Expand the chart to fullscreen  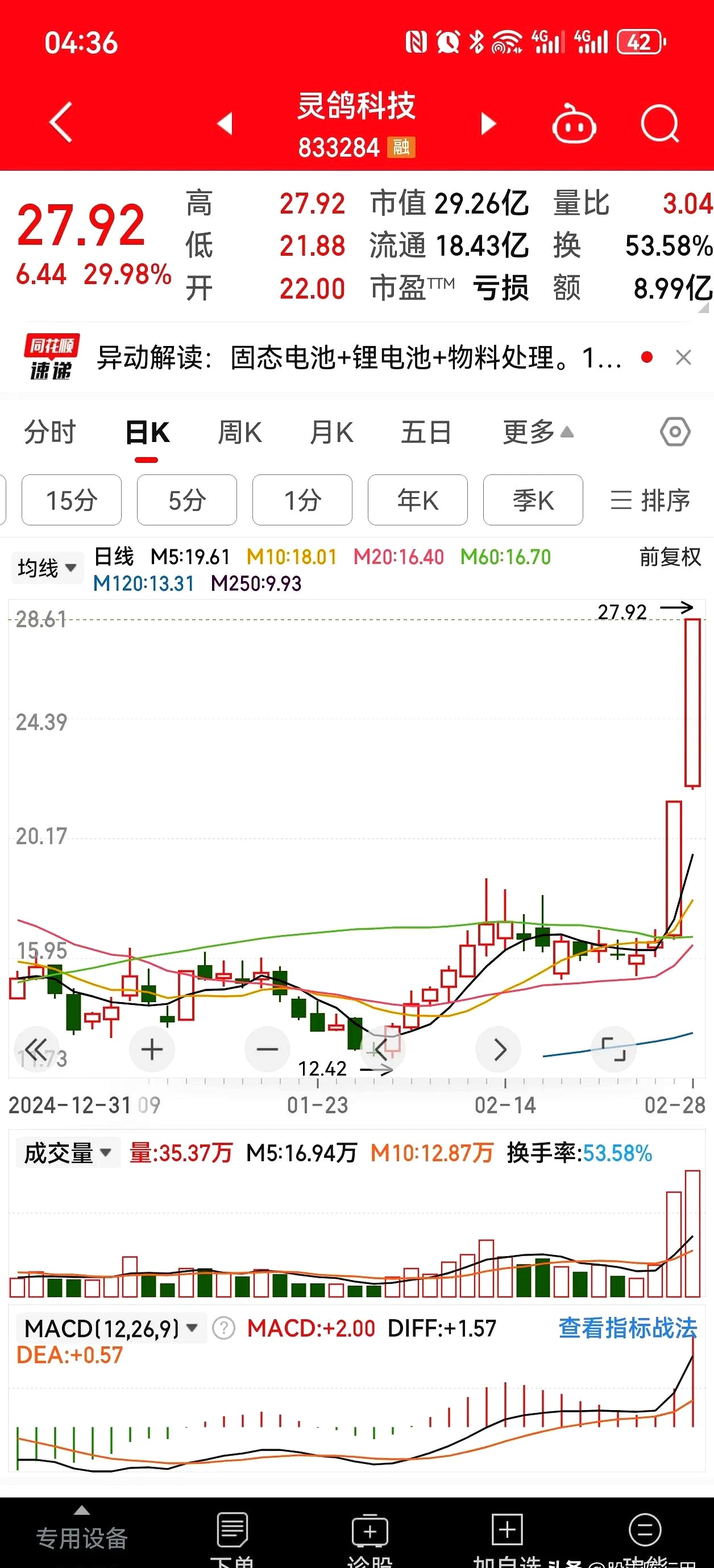point(613,1049)
